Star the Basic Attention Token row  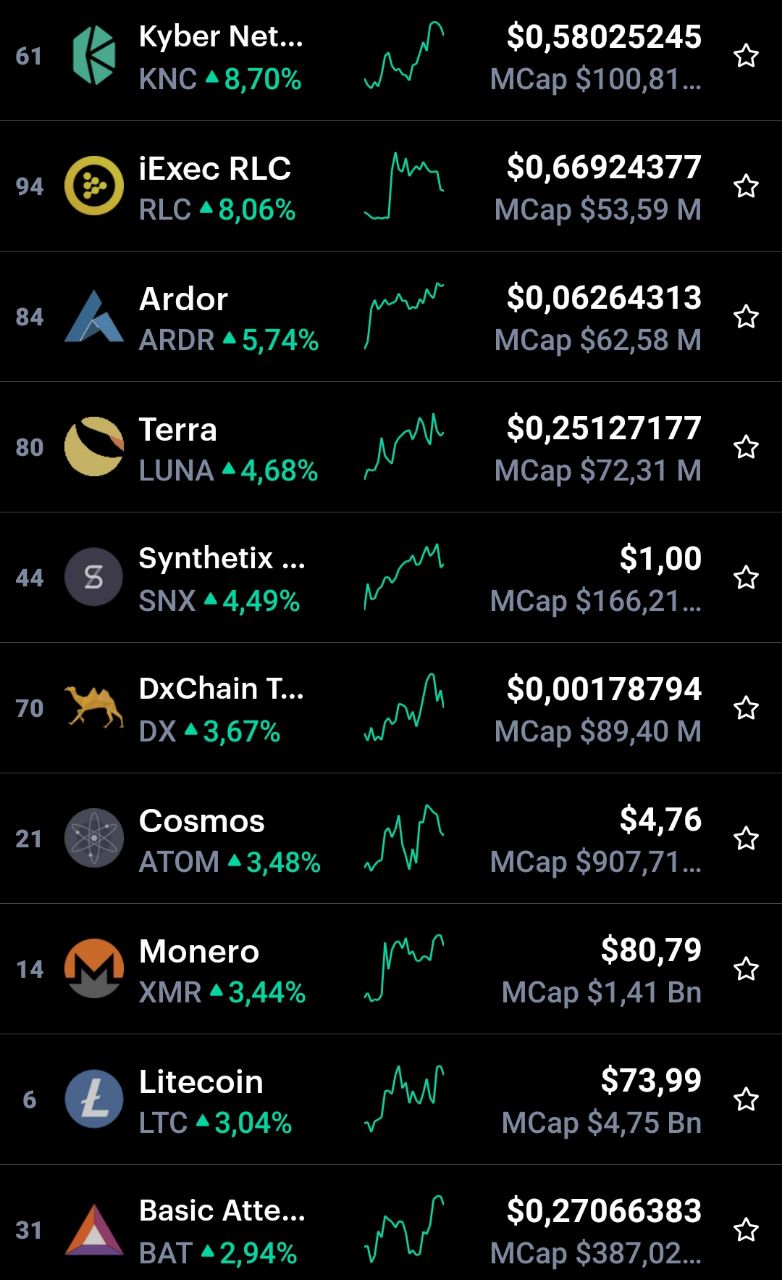(x=746, y=1230)
